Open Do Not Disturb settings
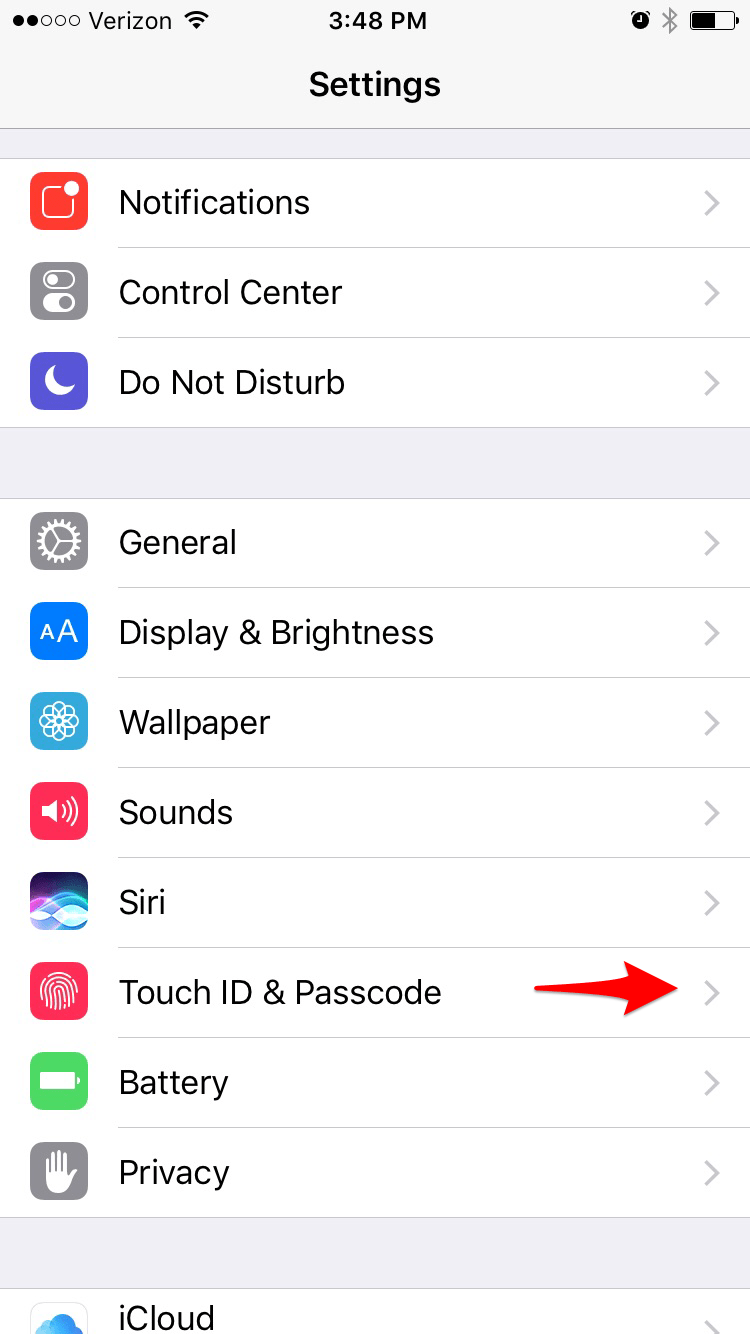 tap(375, 383)
